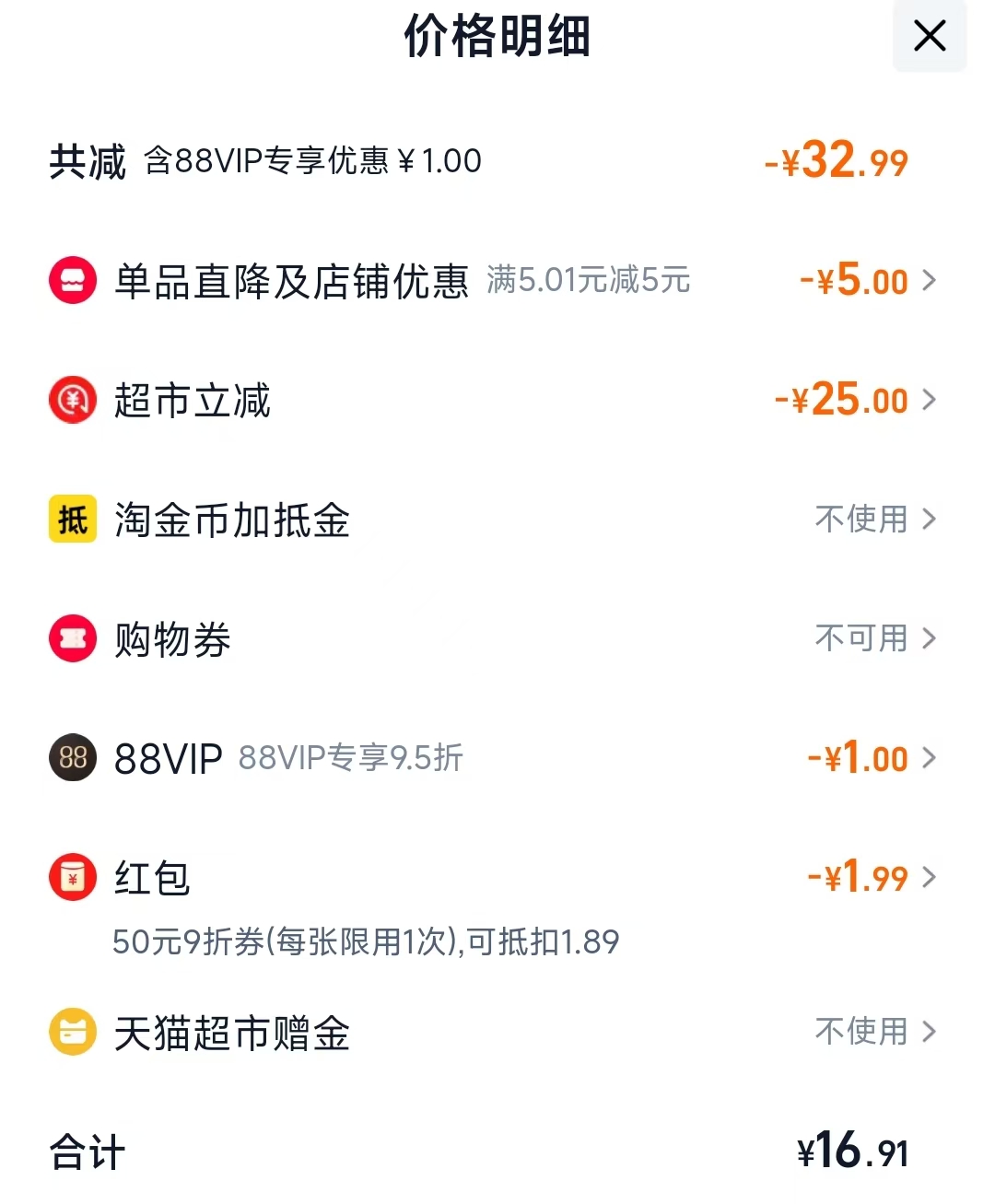Click the 88VIP专享9.5折 label
995x1204 pixels.
(351, 758)
